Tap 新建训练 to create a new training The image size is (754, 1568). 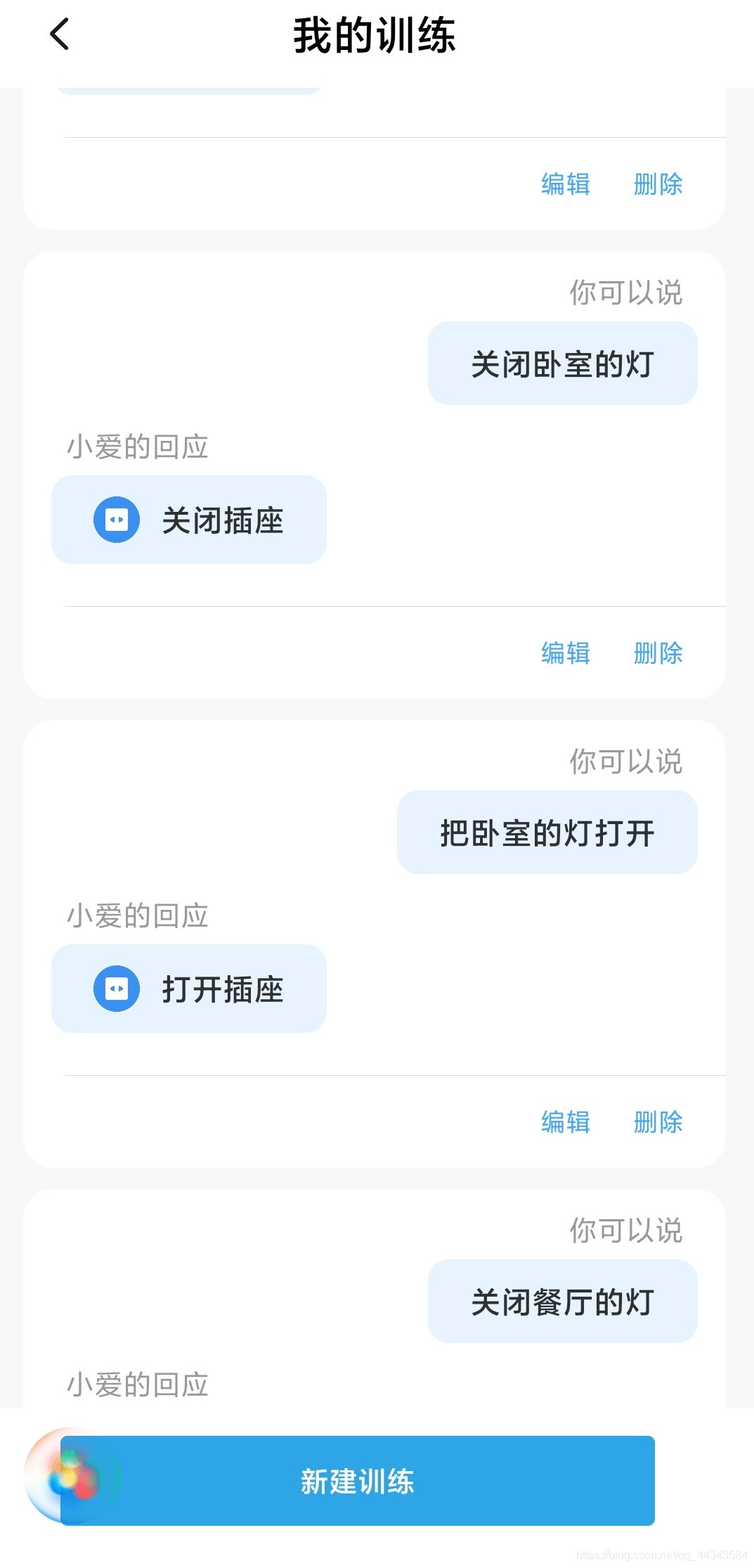tap(358, 1480)
